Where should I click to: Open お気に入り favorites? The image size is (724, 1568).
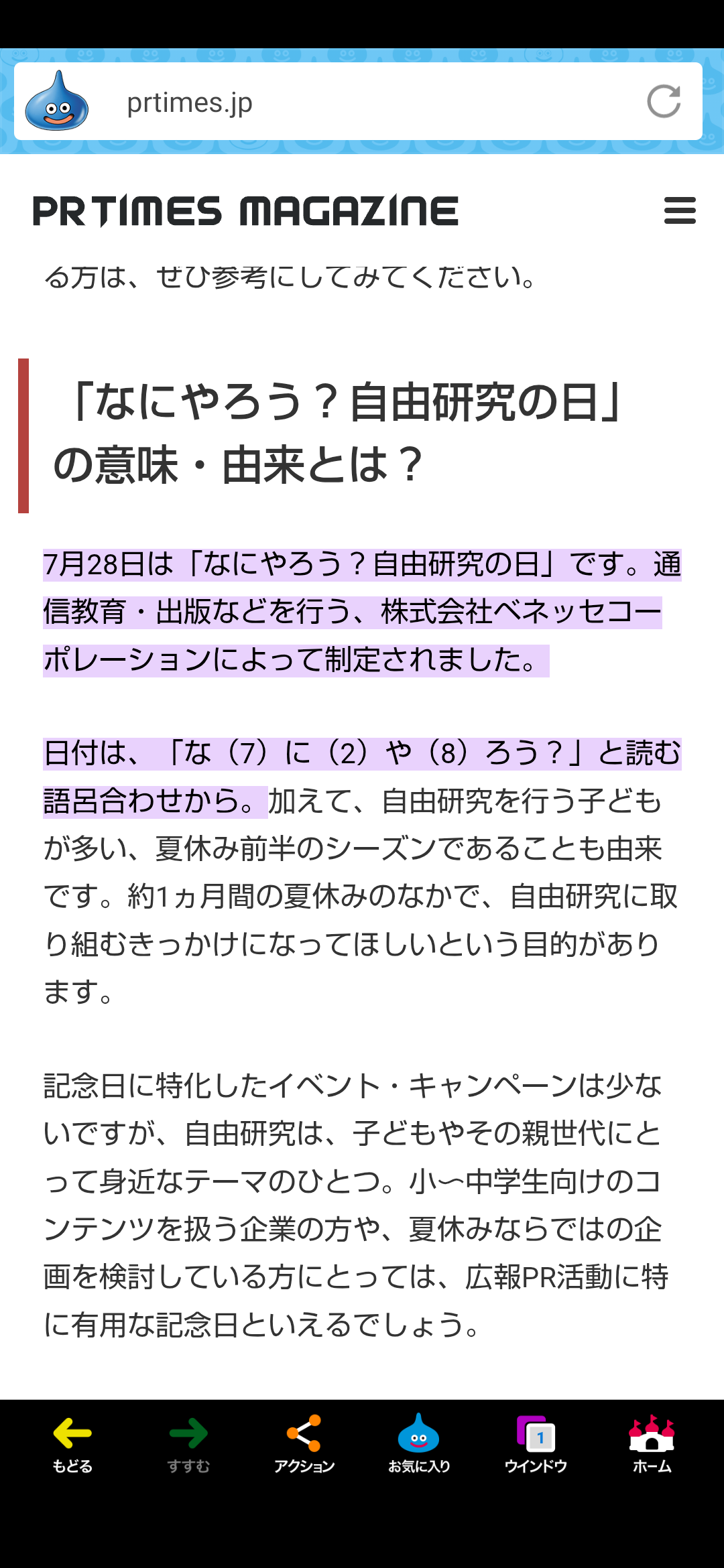419,1444
